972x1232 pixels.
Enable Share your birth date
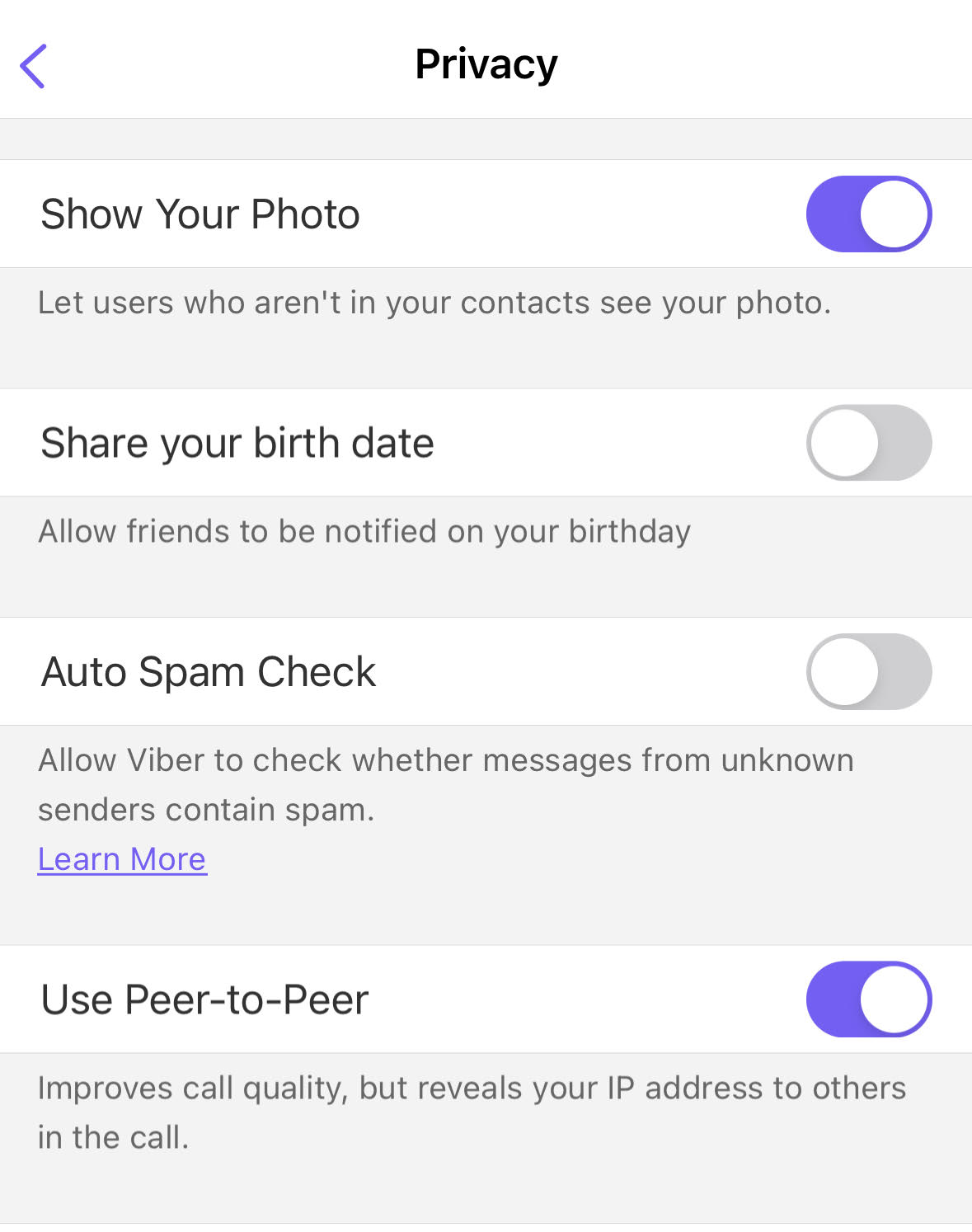click(x=868, y=443)
